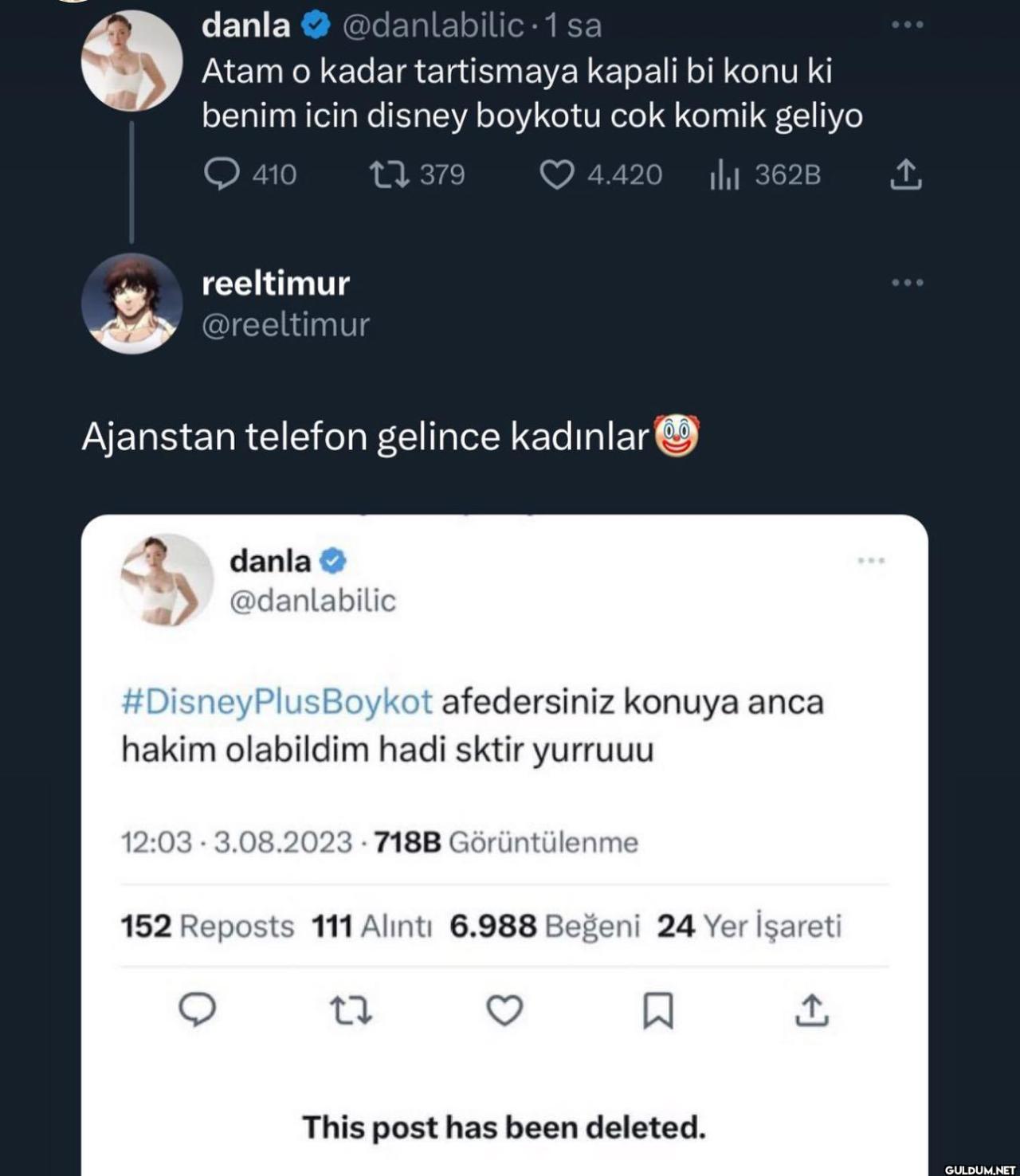The width and height of the screenshot is (1020, 1176).
Task: Open the overflow menu on danla's tweet
Action: pyautogui.click(x=907, y=25)
